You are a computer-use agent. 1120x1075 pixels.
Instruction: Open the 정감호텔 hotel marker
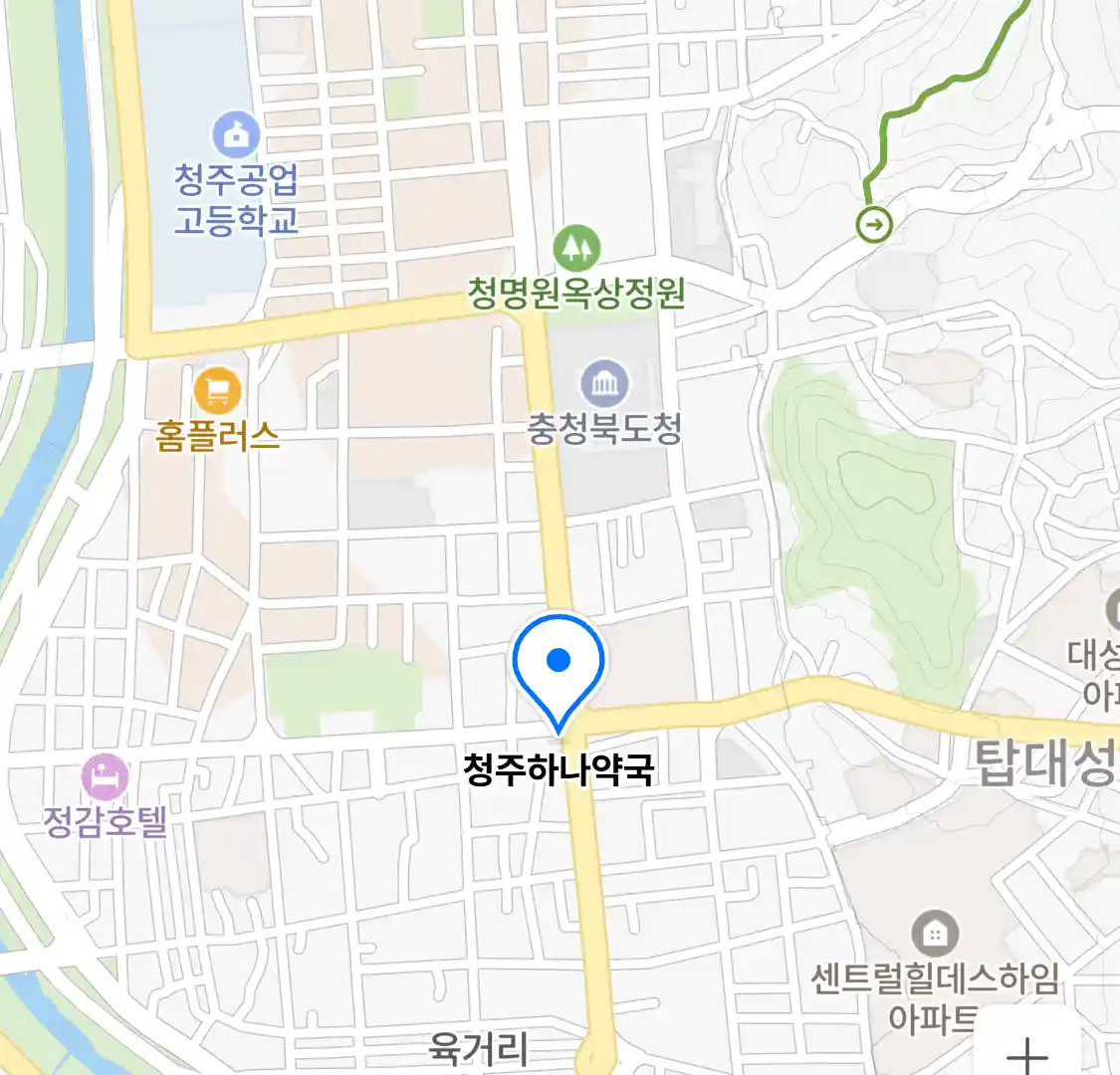[105, 775]
